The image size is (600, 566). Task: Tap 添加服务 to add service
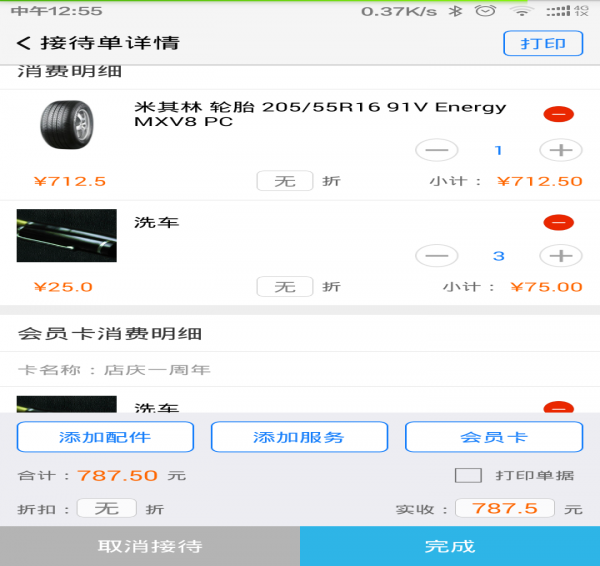[299, 437]
